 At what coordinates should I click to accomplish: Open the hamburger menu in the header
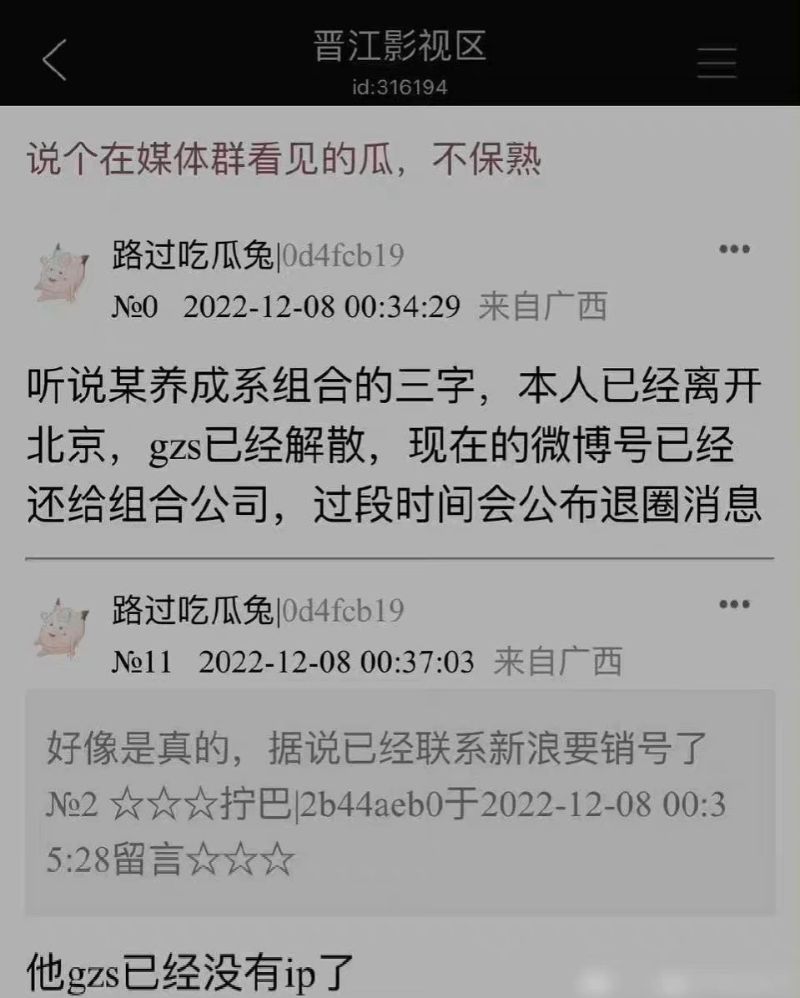click(x=717, y=61)
